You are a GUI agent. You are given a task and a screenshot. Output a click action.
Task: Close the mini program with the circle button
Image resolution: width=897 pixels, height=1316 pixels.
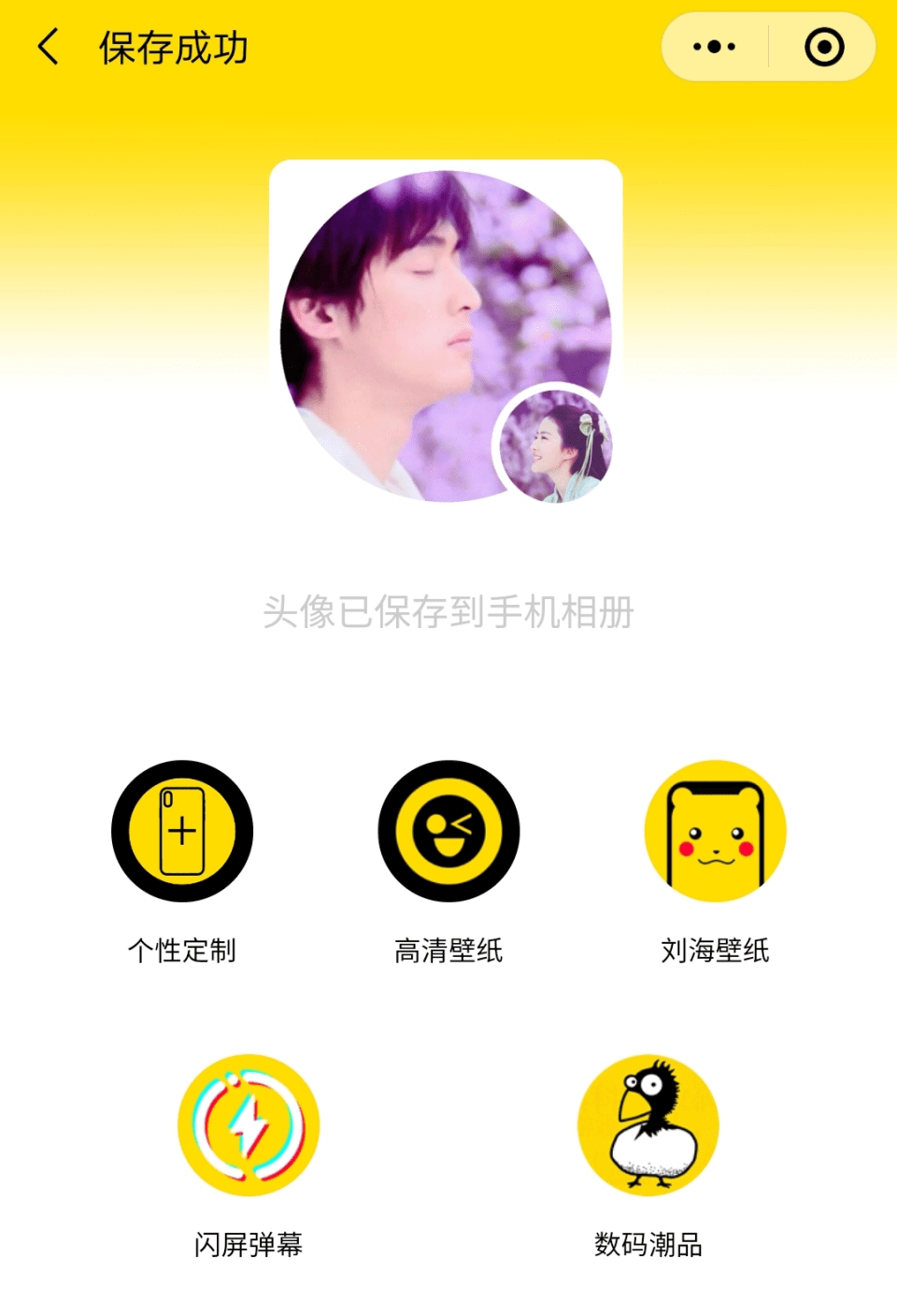click(x=824, y=47)
